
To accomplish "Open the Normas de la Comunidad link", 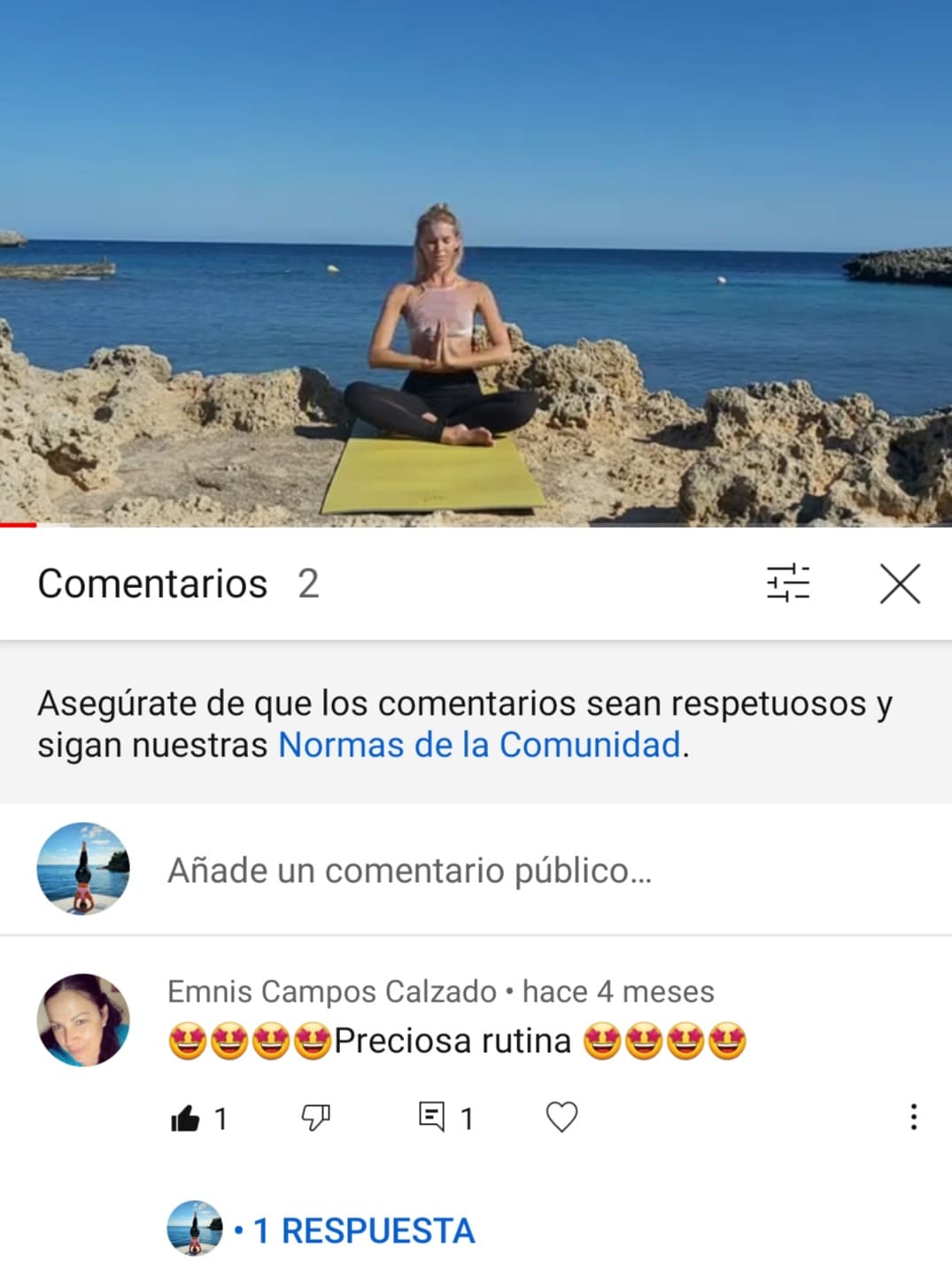I will point(479,745).
